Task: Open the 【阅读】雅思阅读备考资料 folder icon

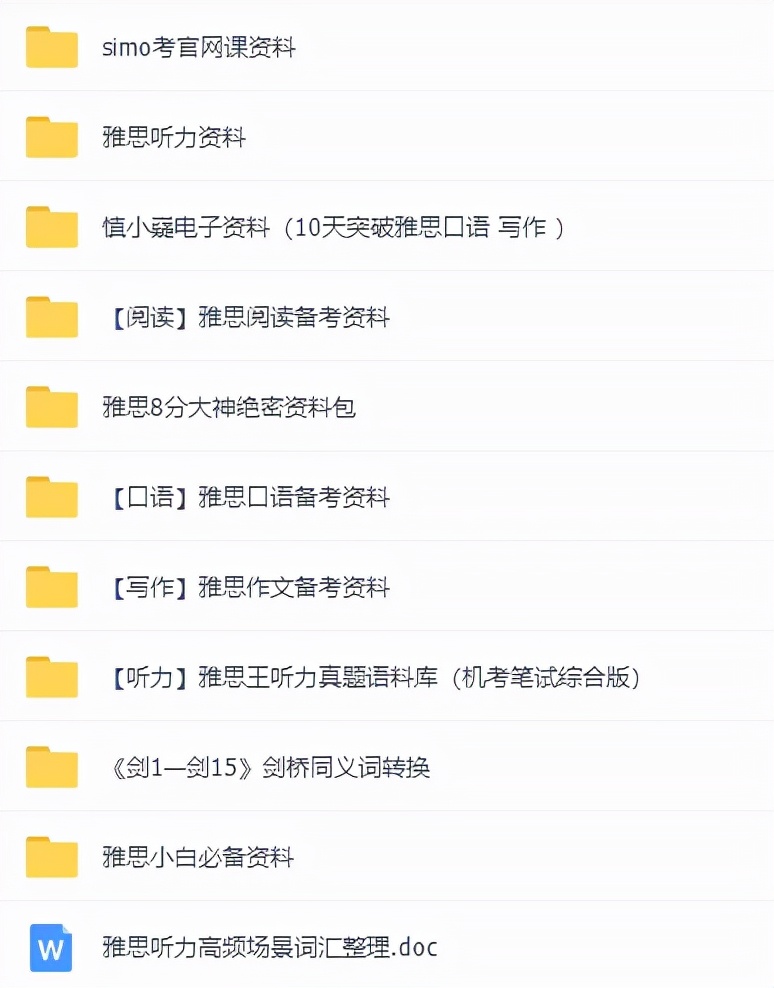Action: point(51,316)
